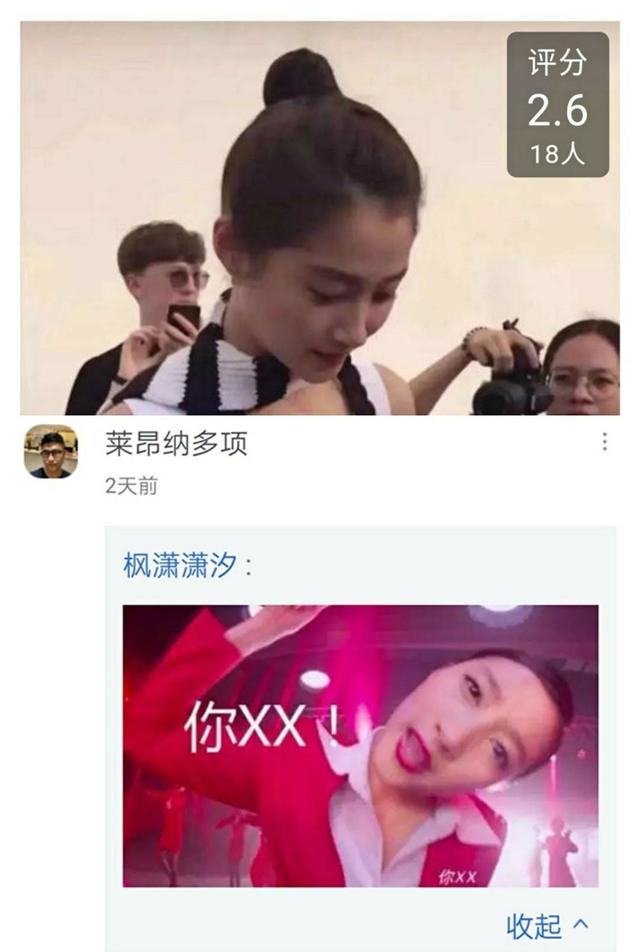Open the 你XX image in the quoted reply
The image size is (640, 952).
coord(360,745)
